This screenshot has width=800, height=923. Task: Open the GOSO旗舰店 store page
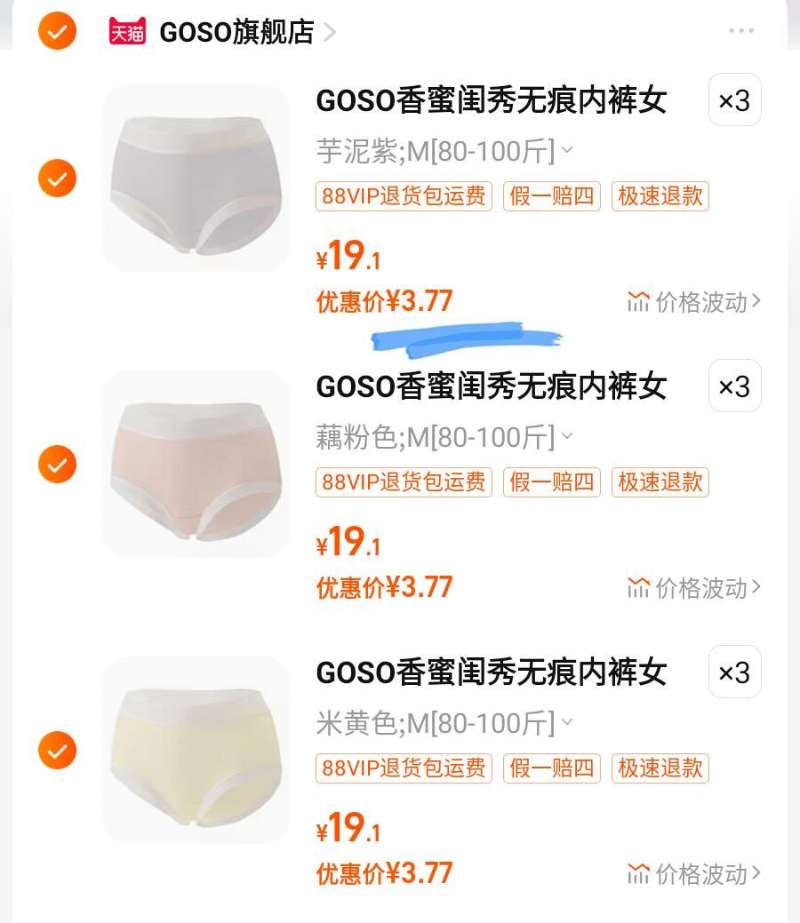[x=237, y=30]
